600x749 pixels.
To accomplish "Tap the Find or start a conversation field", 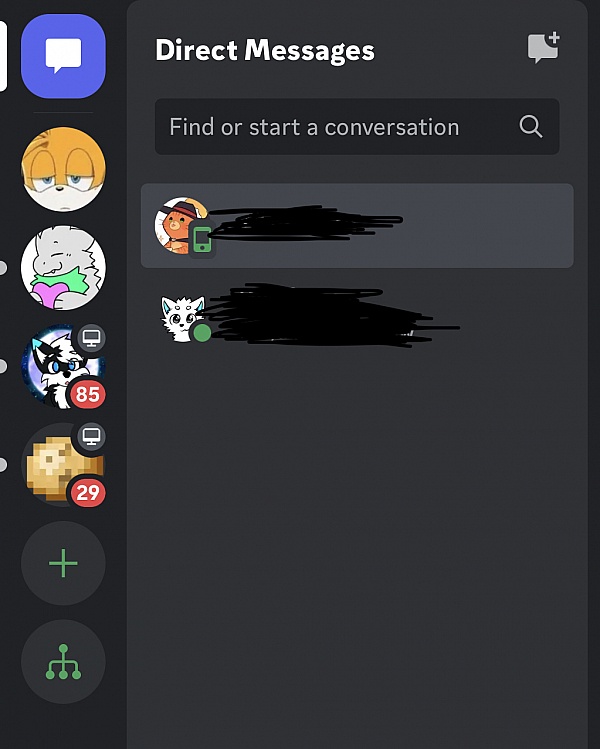I will click(340, 127).
